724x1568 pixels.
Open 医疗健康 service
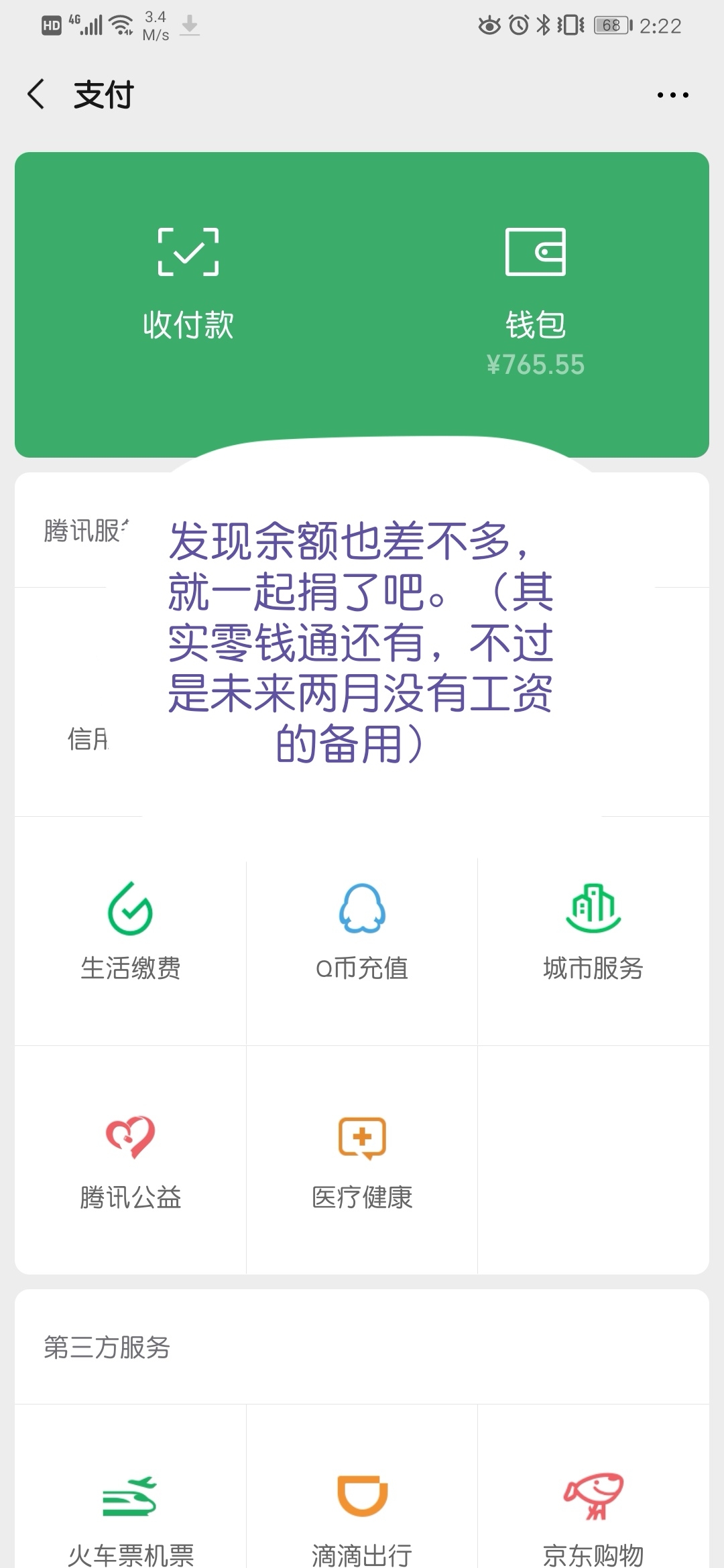(362, 1161)
